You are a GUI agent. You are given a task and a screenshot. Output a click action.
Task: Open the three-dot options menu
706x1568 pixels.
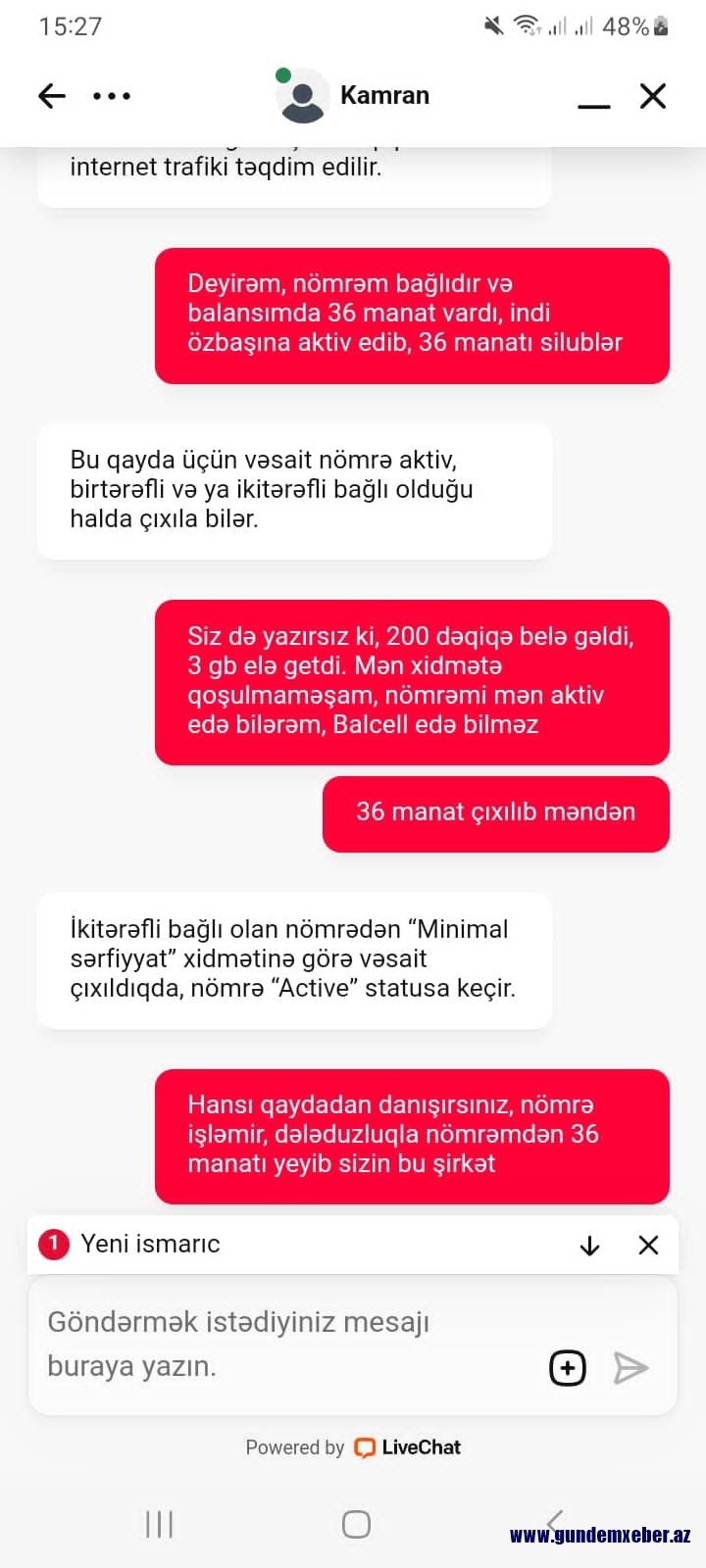112,96
